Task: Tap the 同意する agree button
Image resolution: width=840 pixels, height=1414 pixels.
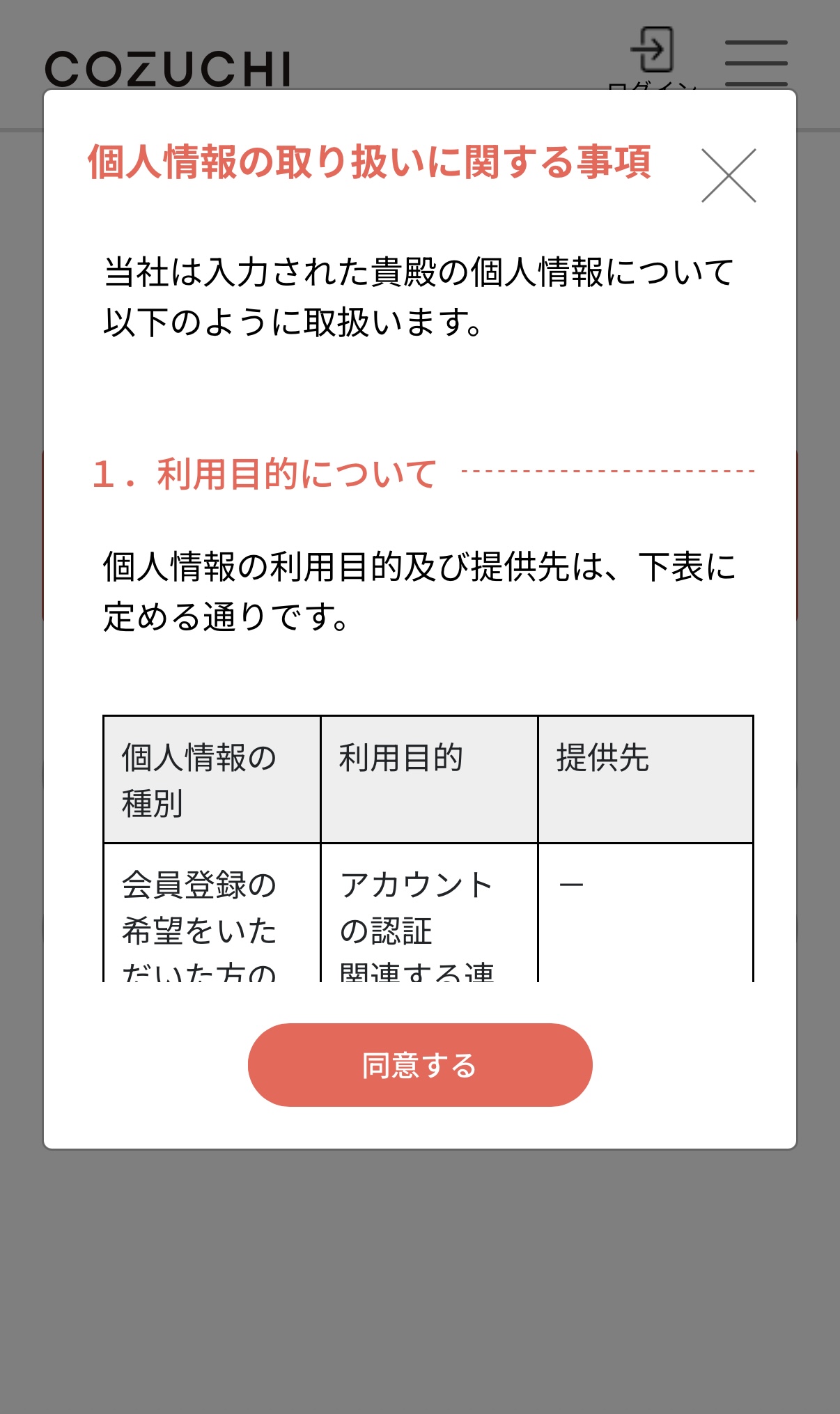Action: (x=420, y=1064)
